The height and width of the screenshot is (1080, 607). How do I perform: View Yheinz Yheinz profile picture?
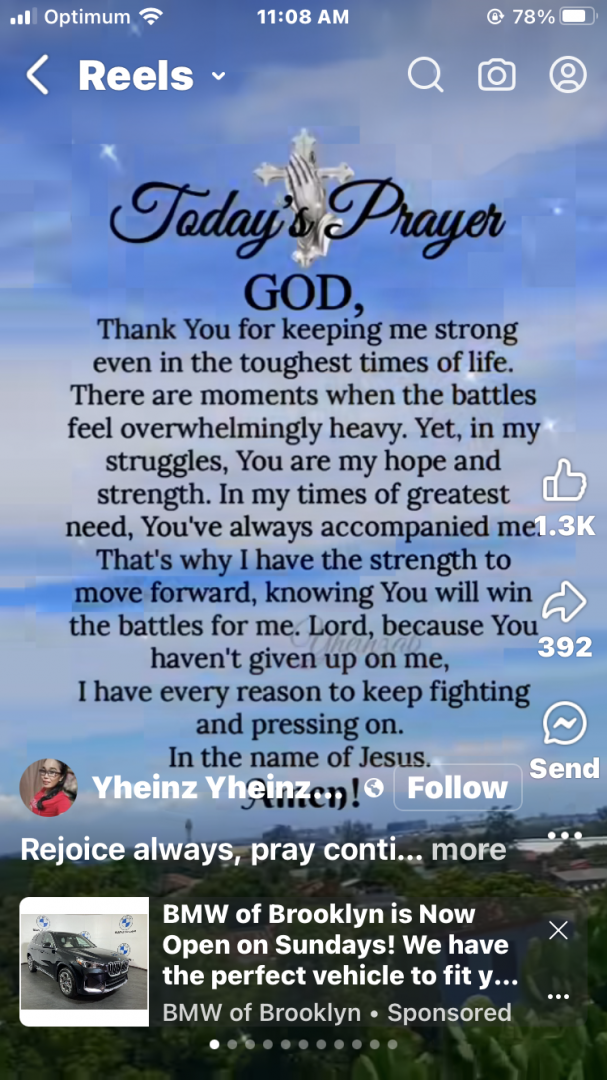click(x=48, y=787)
